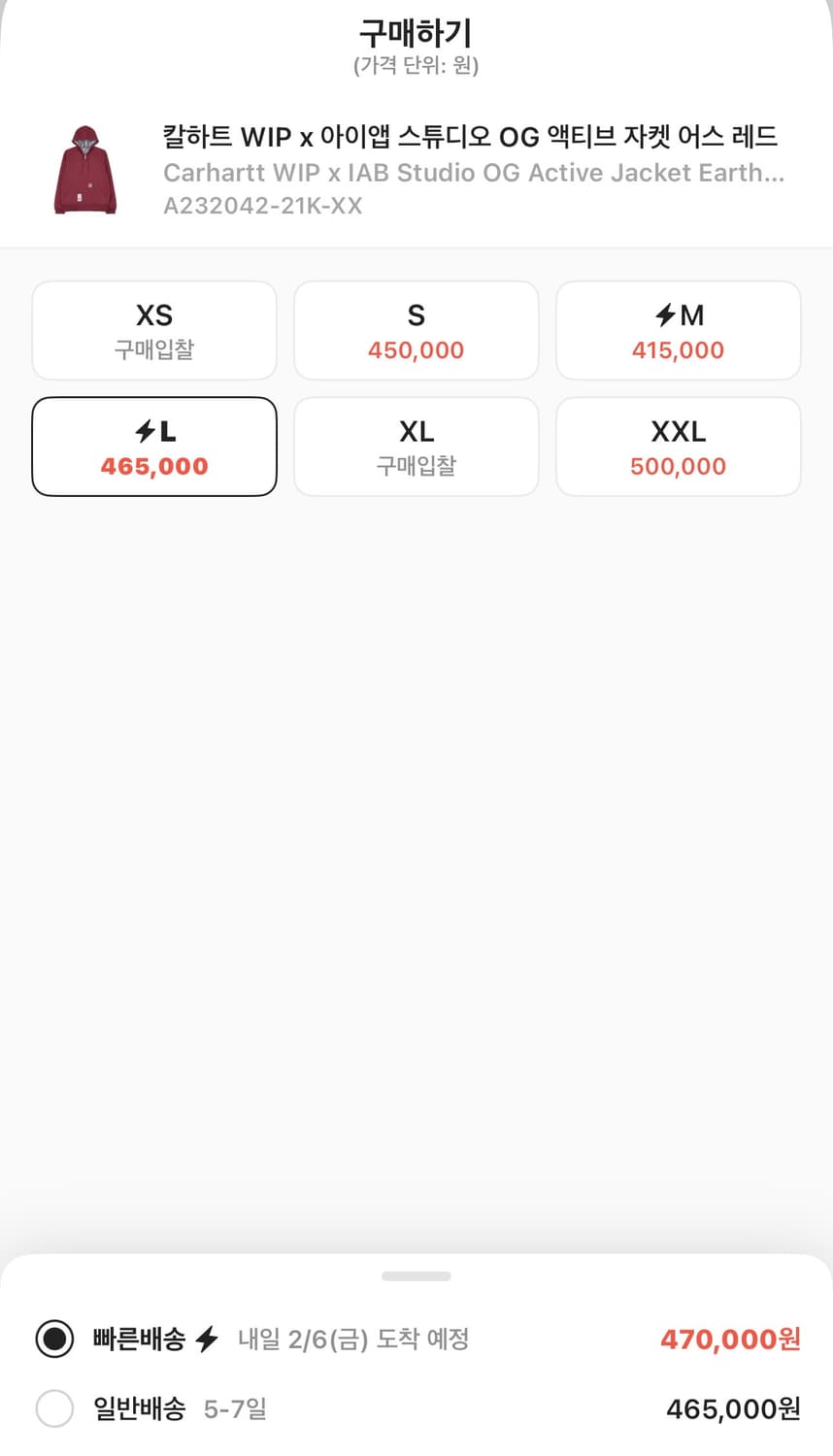The image size is (833, 1456).
Task: Select the already-chosen L size option
Action: [x=153, y=447]
